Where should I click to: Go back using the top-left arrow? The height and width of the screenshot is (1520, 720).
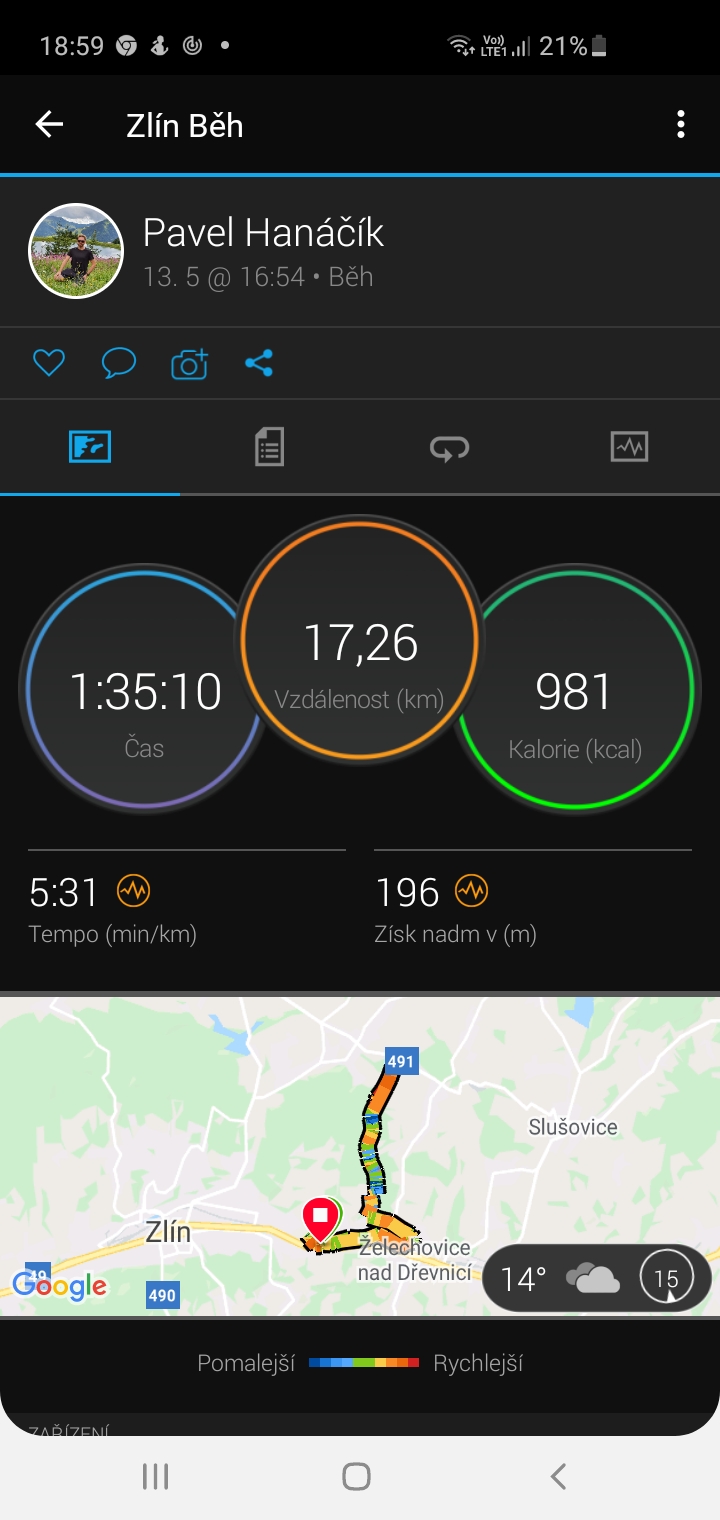49,124
